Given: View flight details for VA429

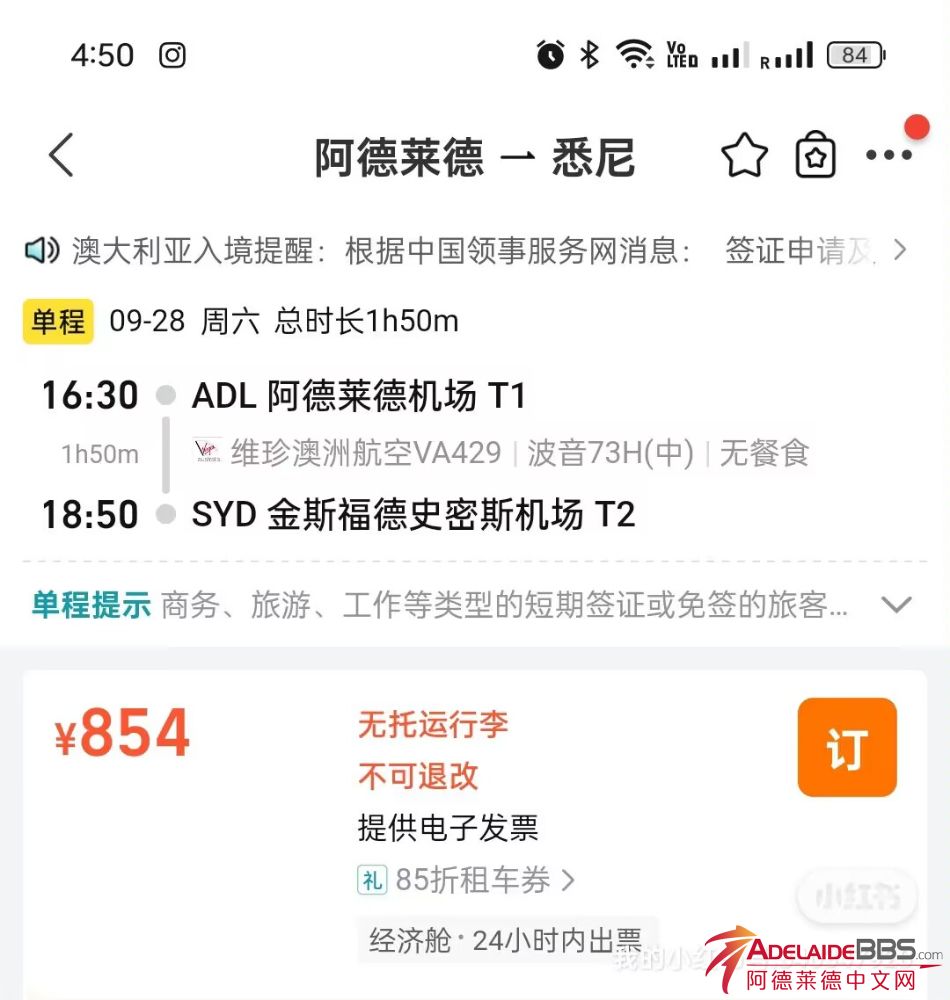Looking at the screenshot, I should (500, 454).
